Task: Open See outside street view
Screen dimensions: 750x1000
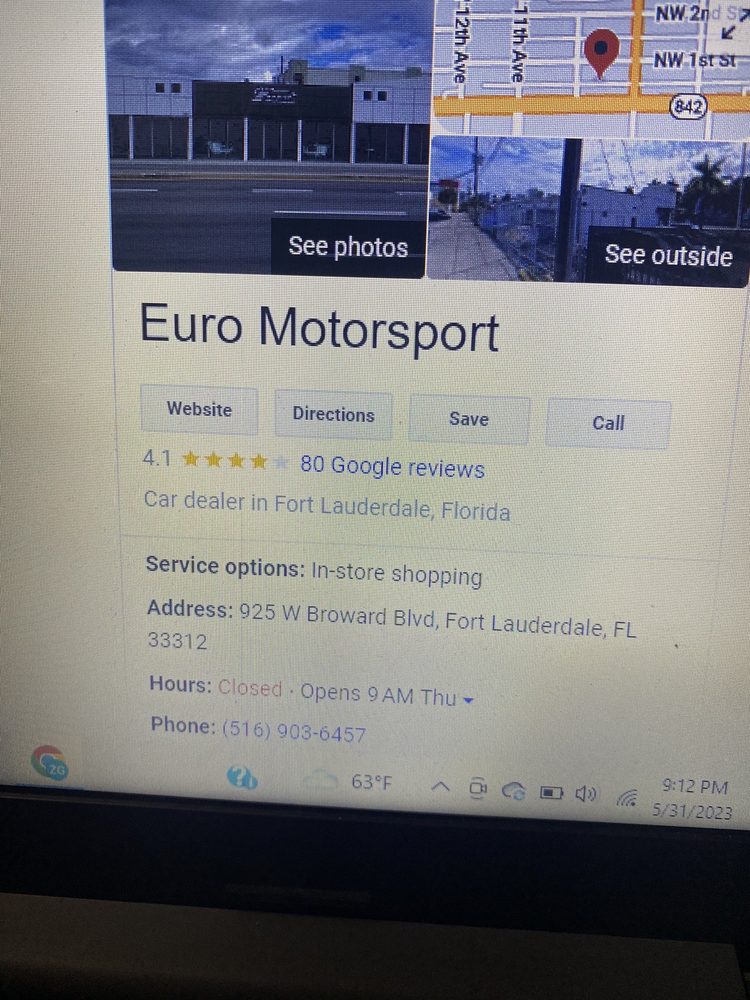Action: click(x=668, y=255)
